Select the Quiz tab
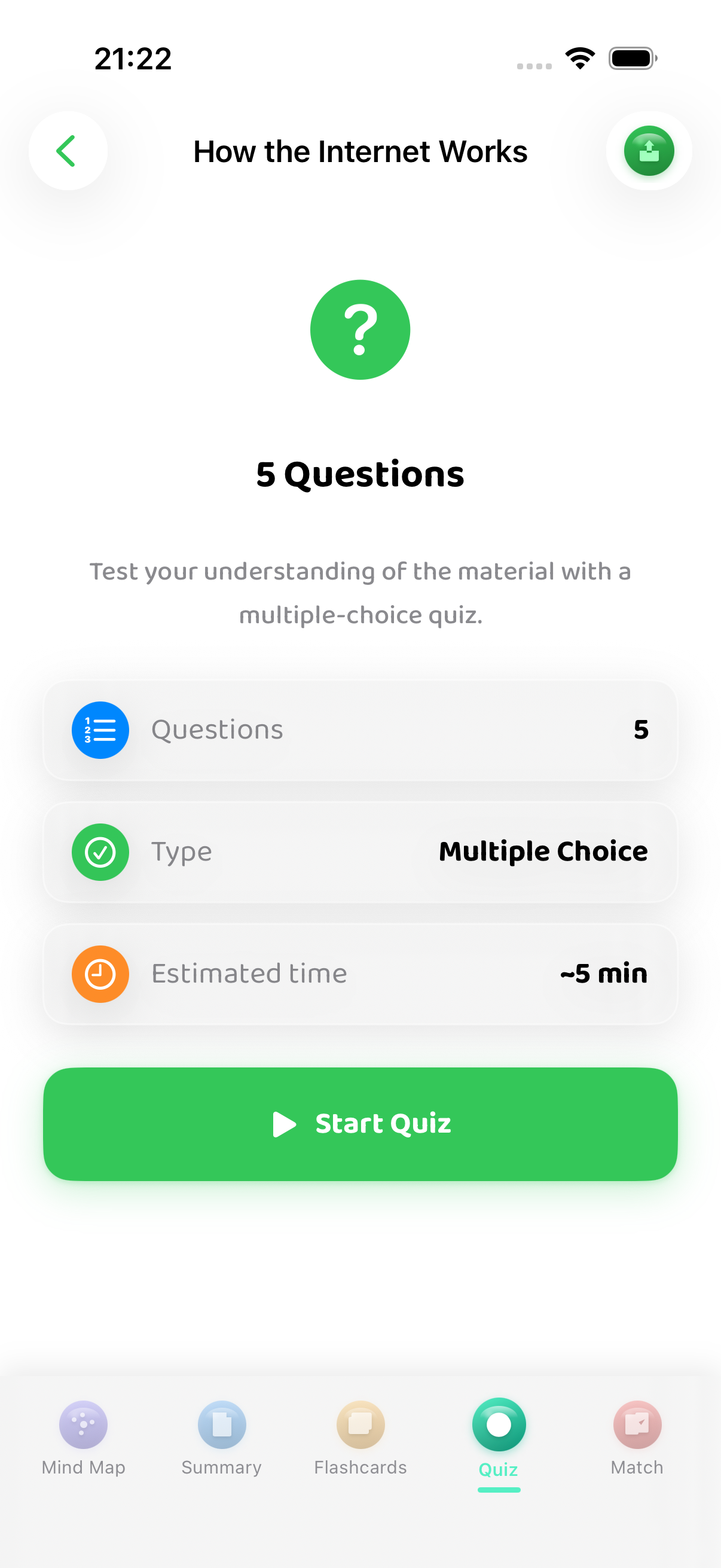The height and width of the screenshot is (1568, 721). tap(499, 1442)
